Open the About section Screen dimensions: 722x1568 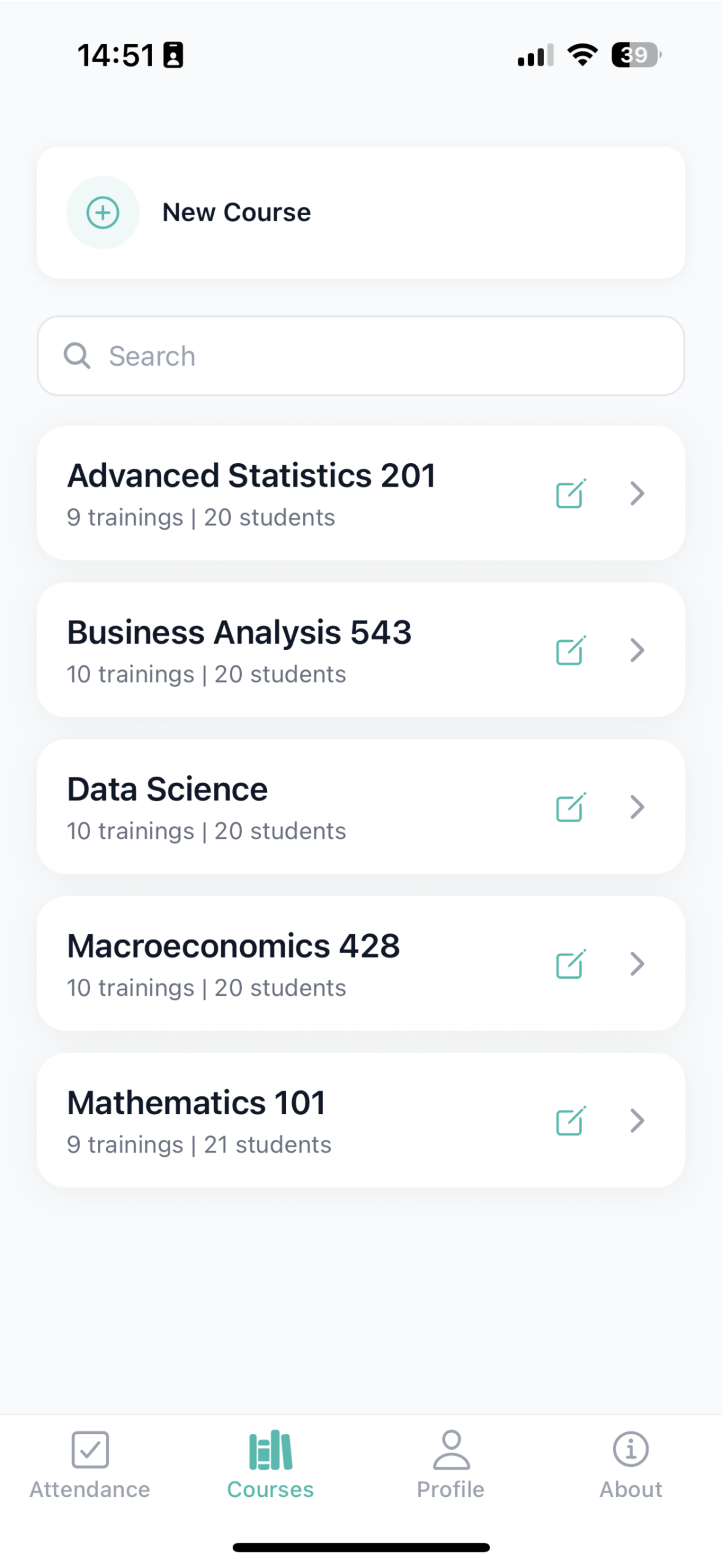(630, 1470)
